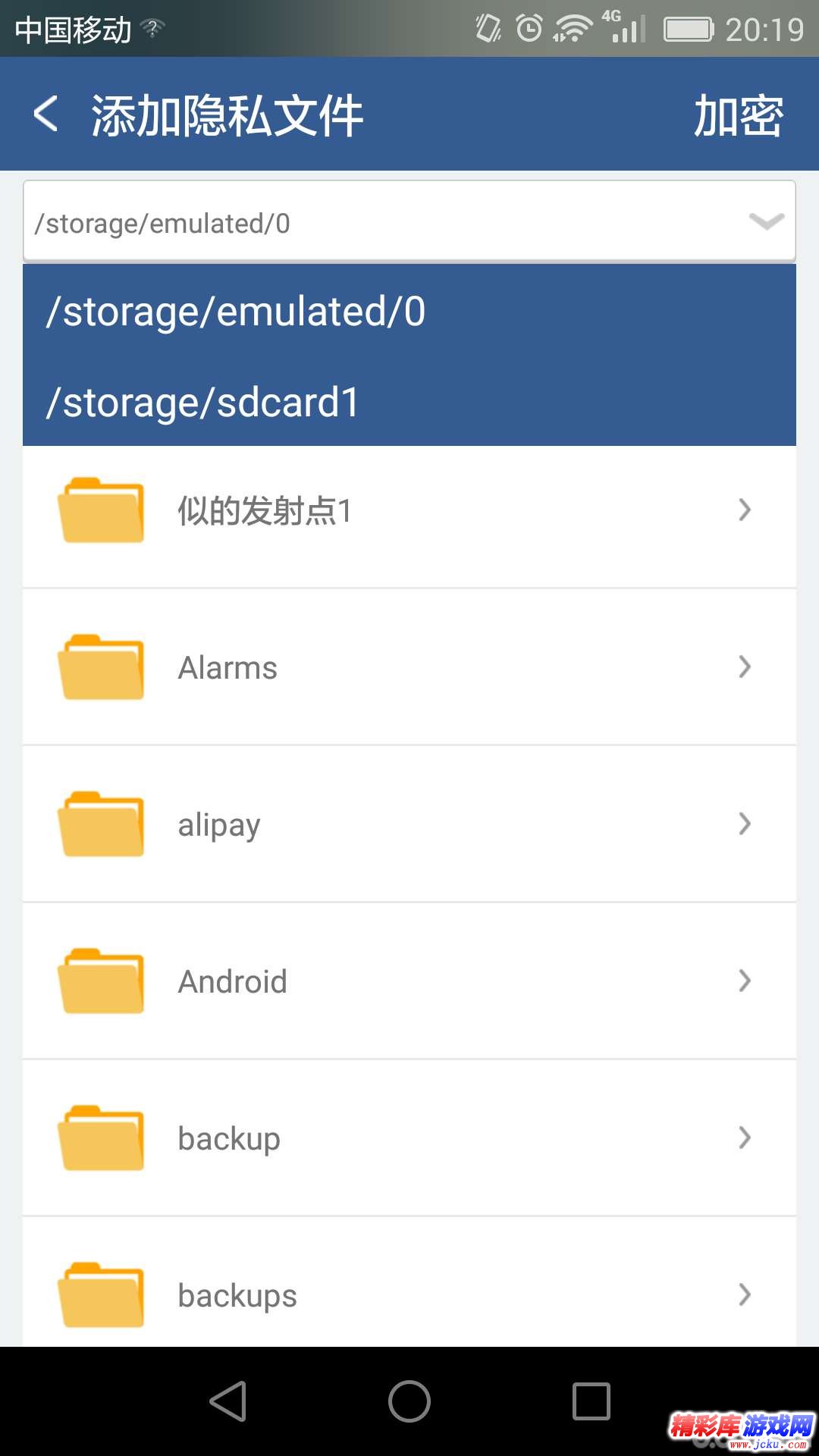Open the 似的发射点1 folder icon
The image size is (819, 1456).
(101, 510)
